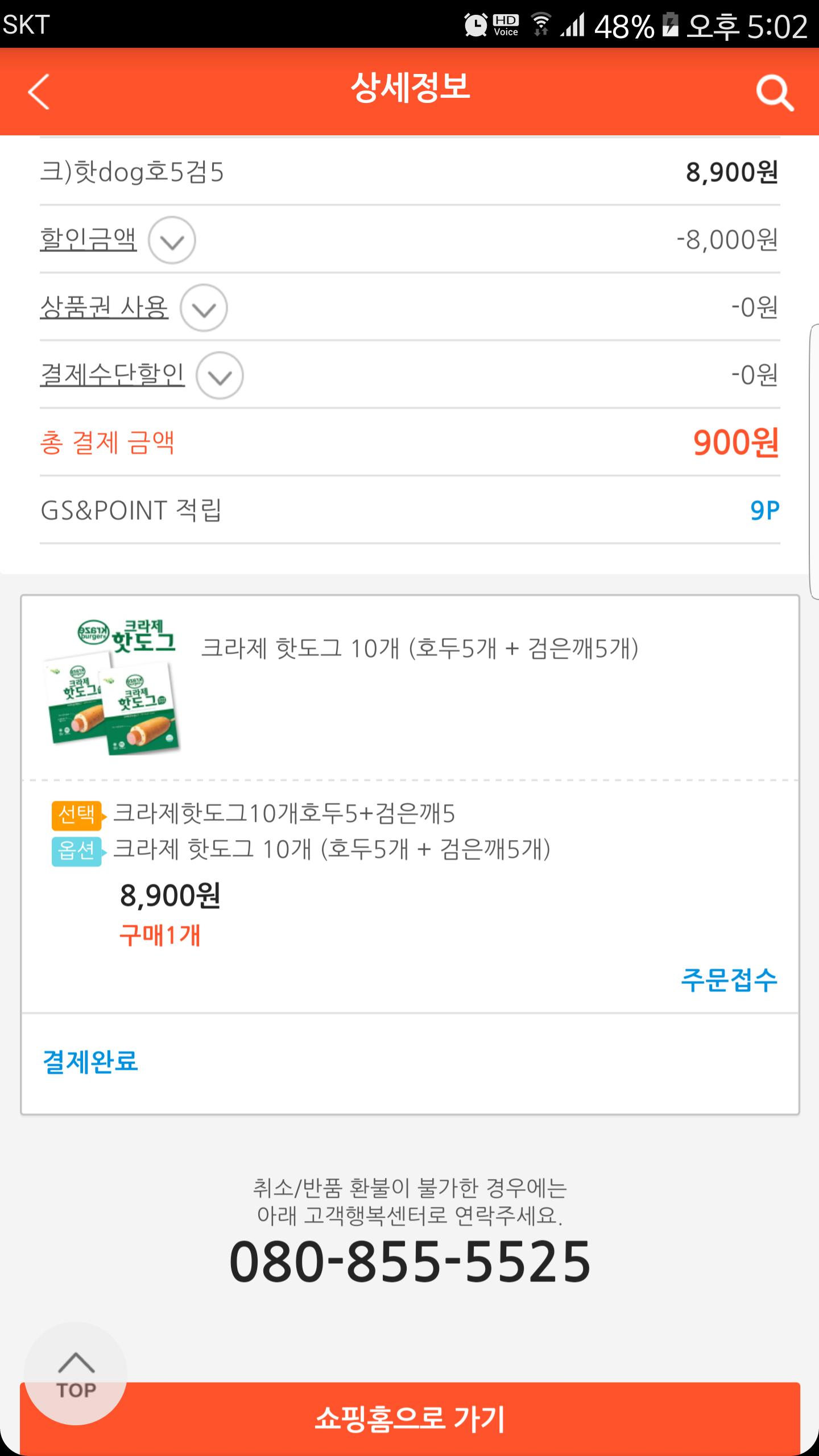Expand the 할인금액 discount details
Image resolution: width=819 pixels, height=1456 pixels.
(172, 240)
